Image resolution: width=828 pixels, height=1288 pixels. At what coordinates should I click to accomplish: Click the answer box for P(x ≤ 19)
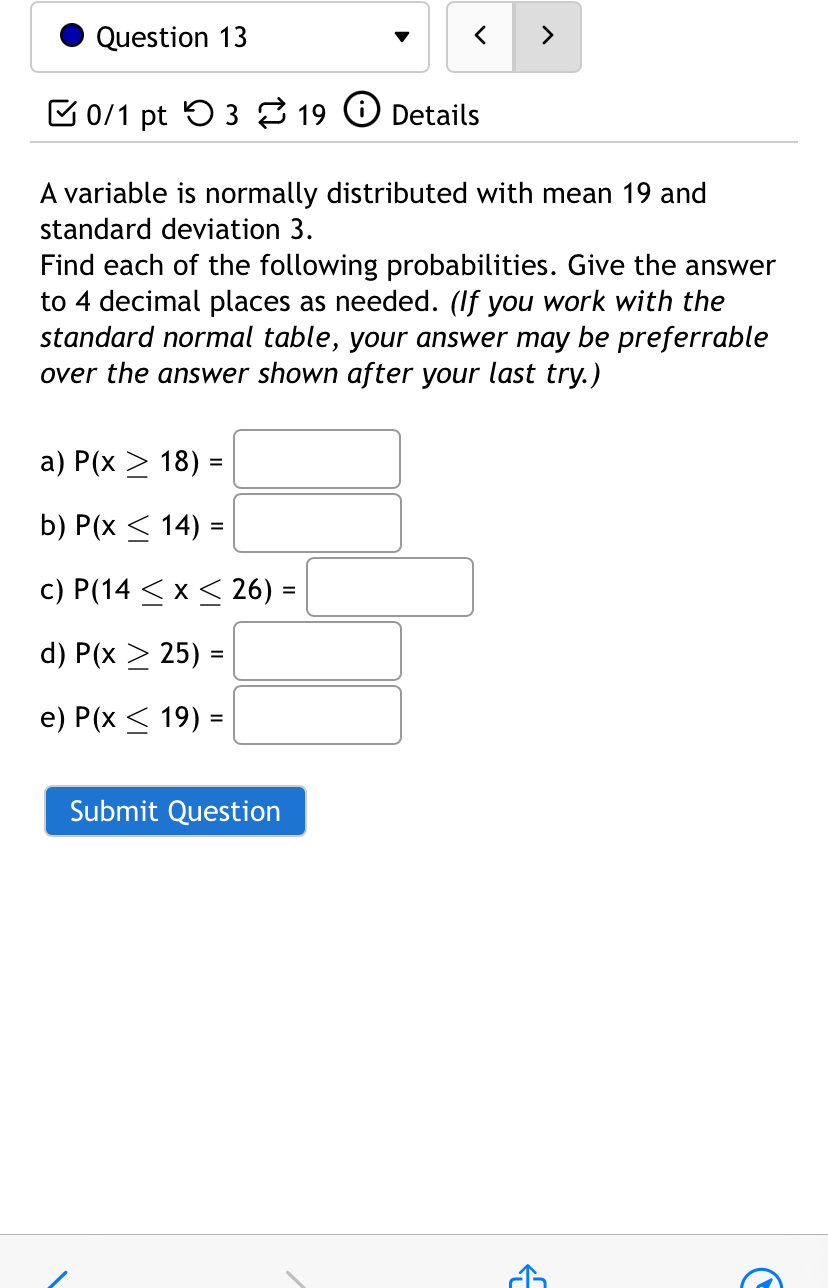(316, 715)
